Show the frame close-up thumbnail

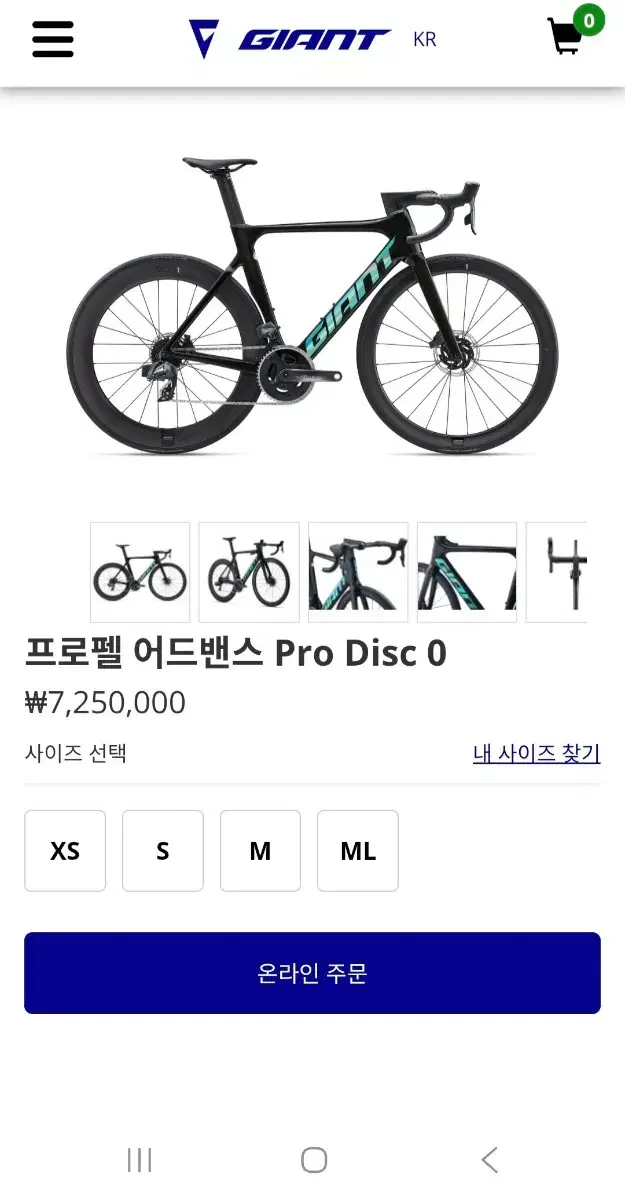[x=467, y=572]
